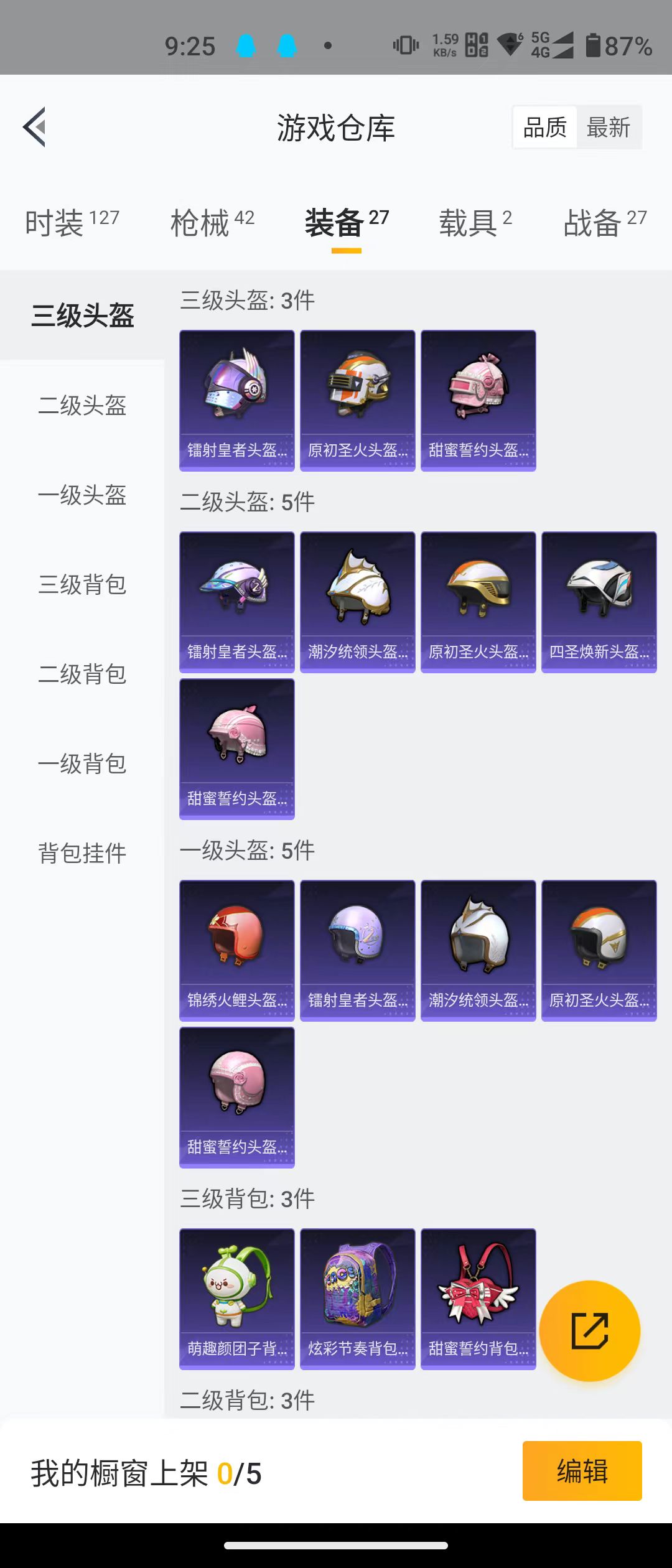
Task: Sort items by 品质
Action: [545, 128]
